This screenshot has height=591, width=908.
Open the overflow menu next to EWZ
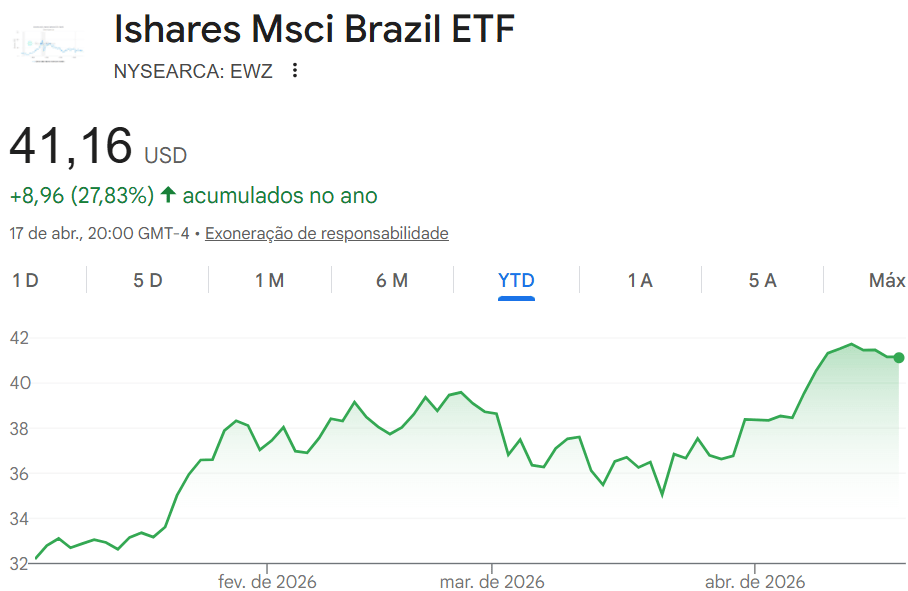point(294,70)
